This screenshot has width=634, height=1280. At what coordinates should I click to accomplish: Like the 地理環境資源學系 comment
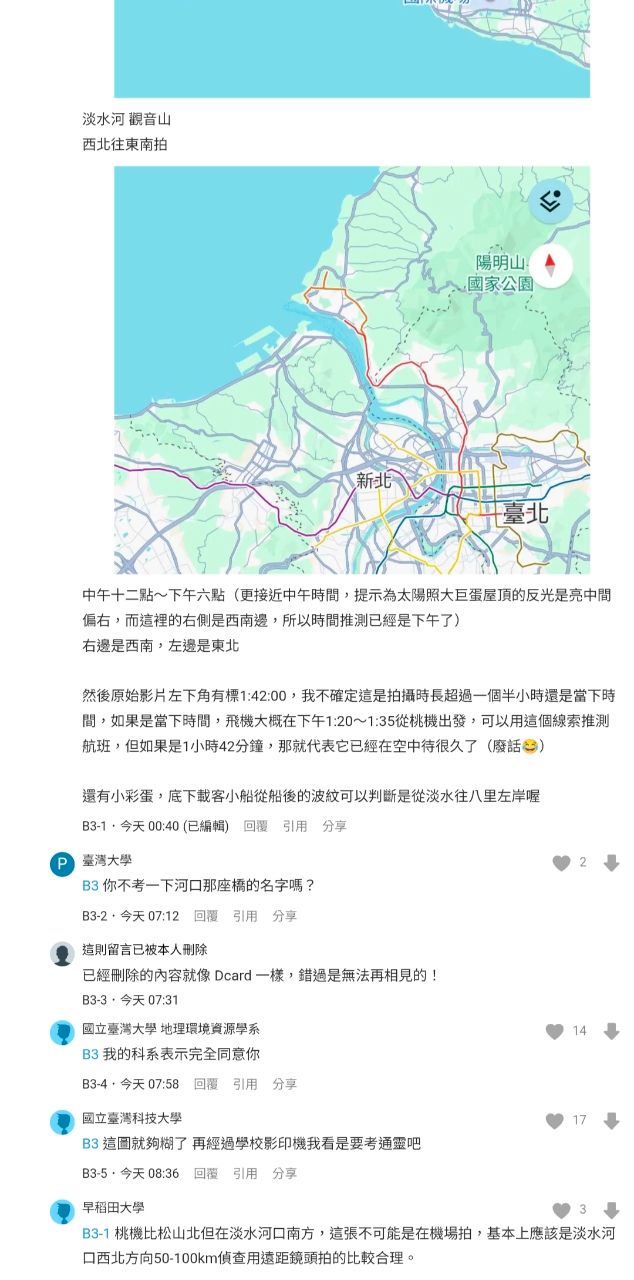554,1031
